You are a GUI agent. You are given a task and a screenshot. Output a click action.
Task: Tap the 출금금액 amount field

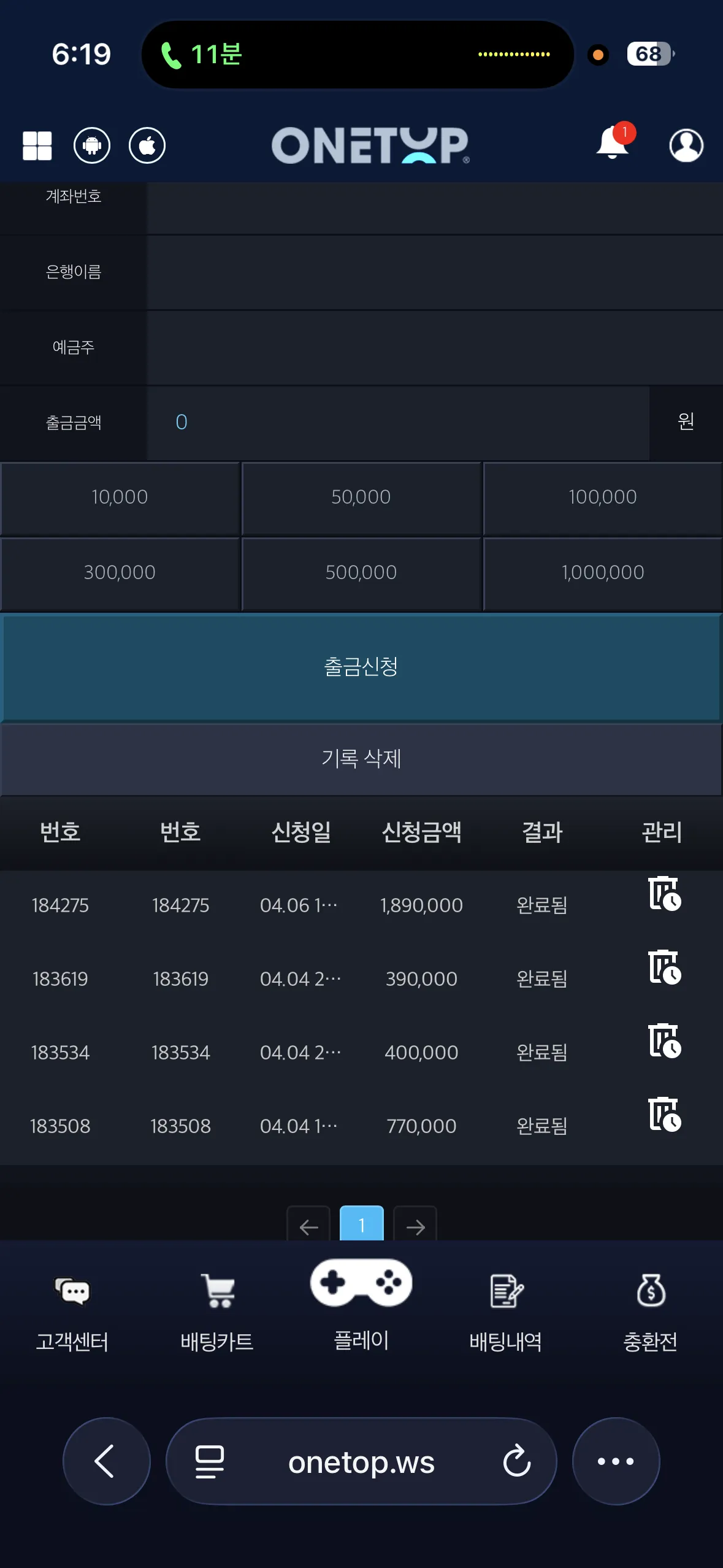397,423
